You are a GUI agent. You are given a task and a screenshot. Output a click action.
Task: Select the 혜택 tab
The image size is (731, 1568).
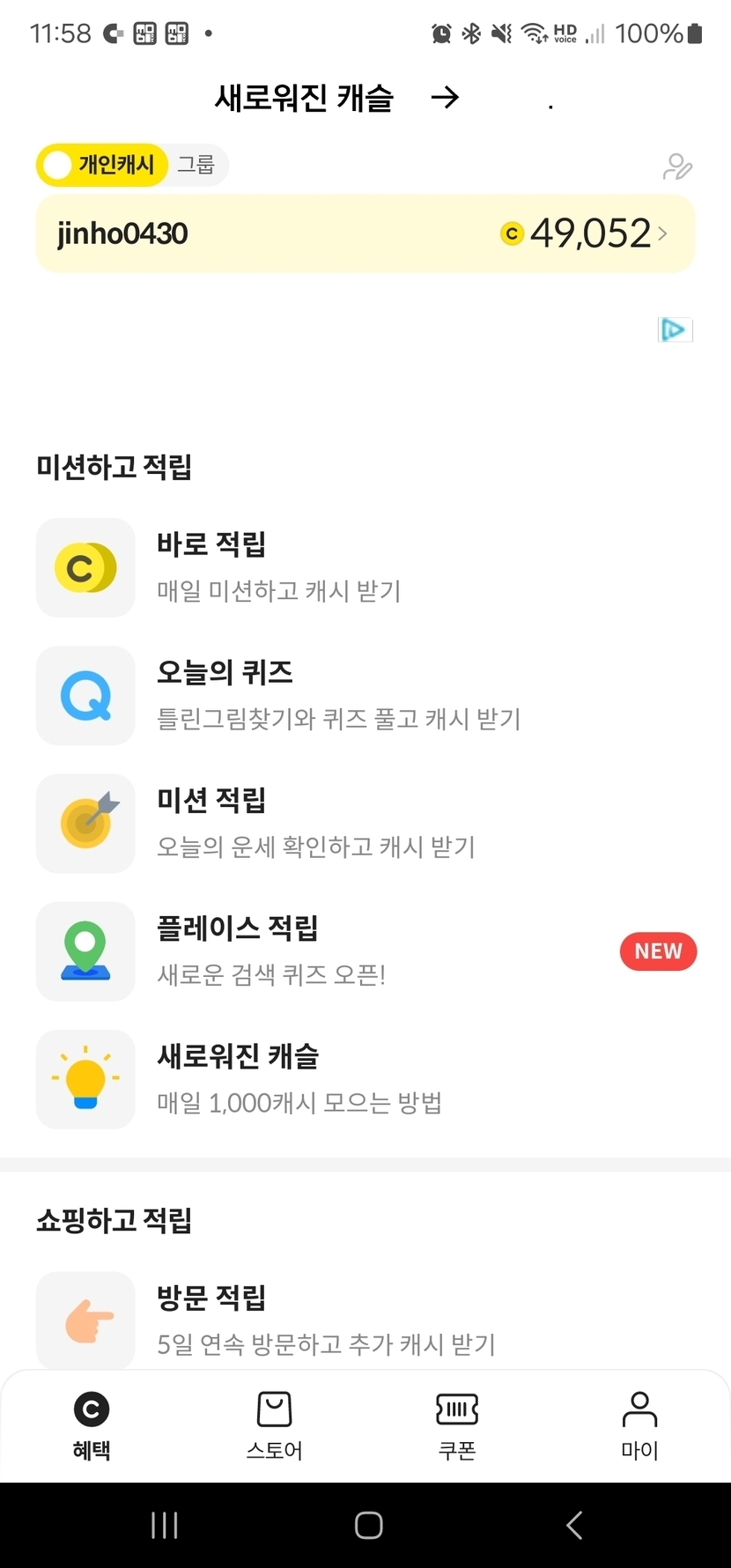pyautogui.click(x=92, y=1427)
